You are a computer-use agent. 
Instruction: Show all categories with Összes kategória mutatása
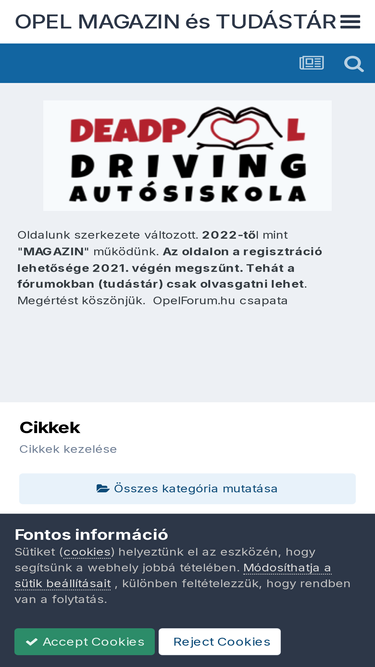(187, 488)
